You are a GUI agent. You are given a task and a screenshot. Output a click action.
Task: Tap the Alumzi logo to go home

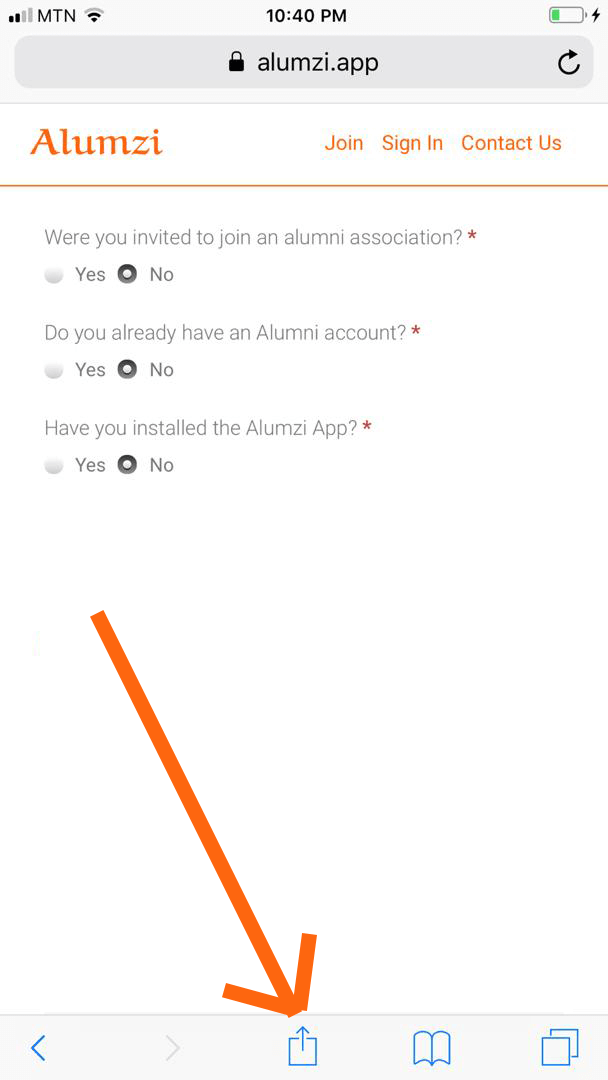[96, 142]
